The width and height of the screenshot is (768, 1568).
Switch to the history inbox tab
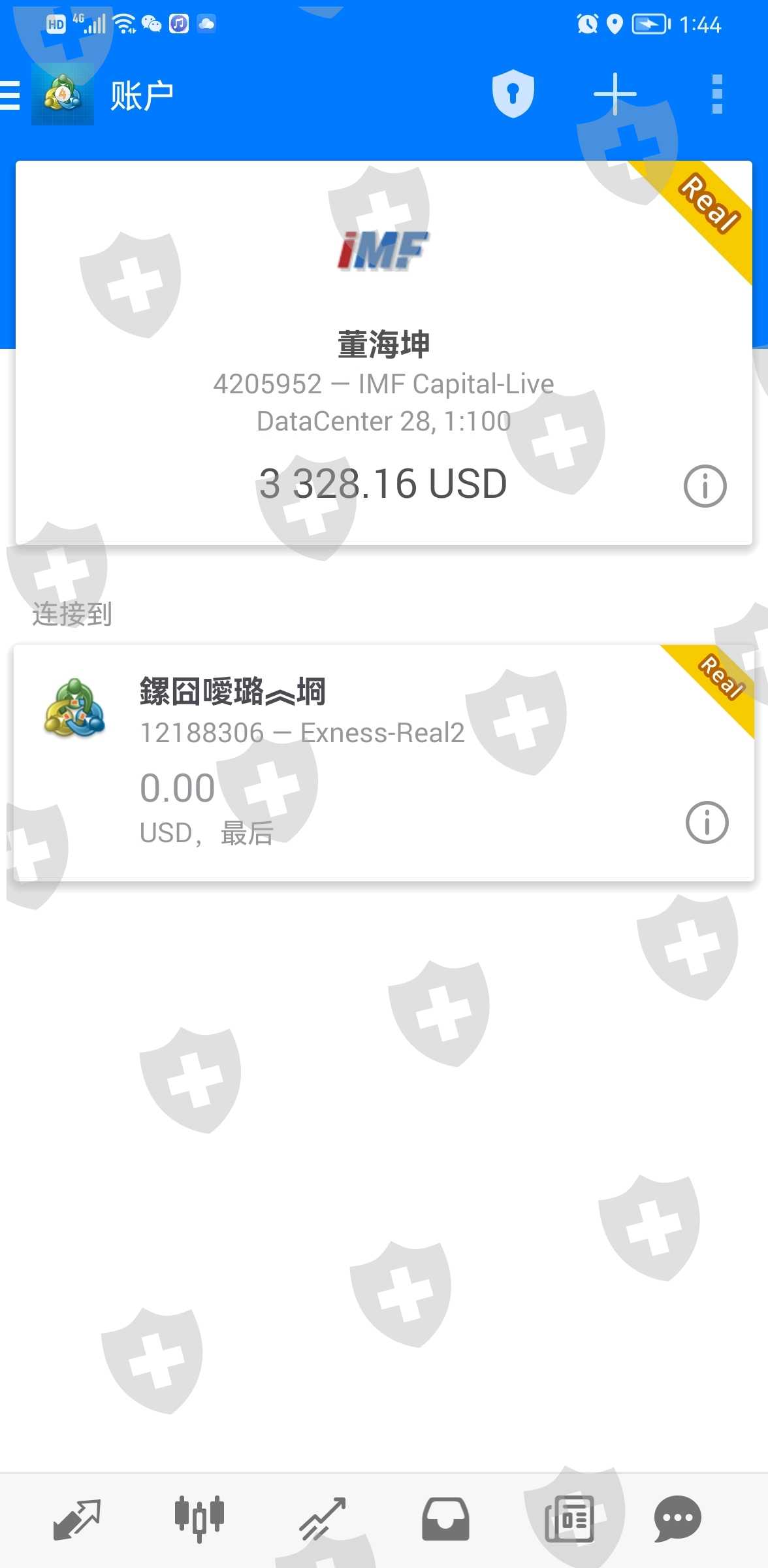point(445,1519)
